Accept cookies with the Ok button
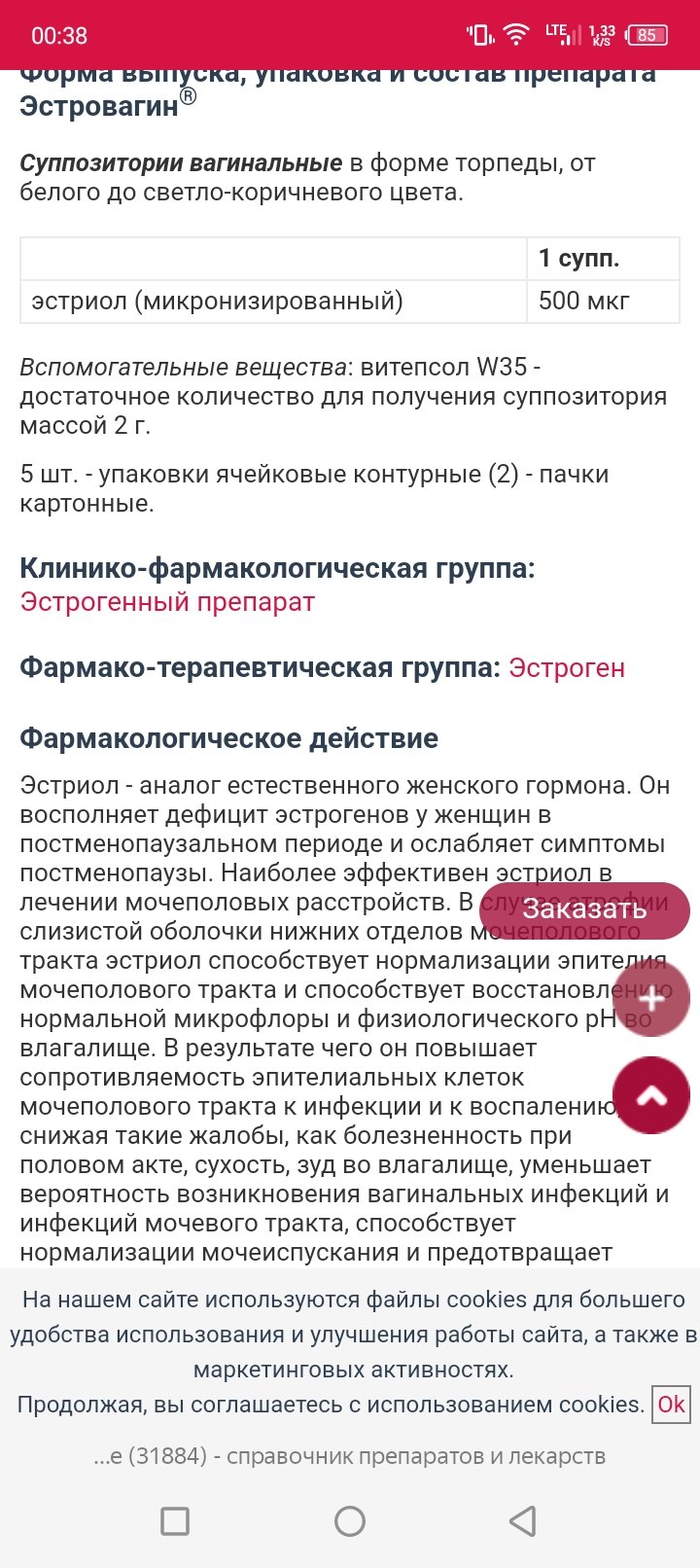Screen dimensions: 700x1568 (671, 1405)
